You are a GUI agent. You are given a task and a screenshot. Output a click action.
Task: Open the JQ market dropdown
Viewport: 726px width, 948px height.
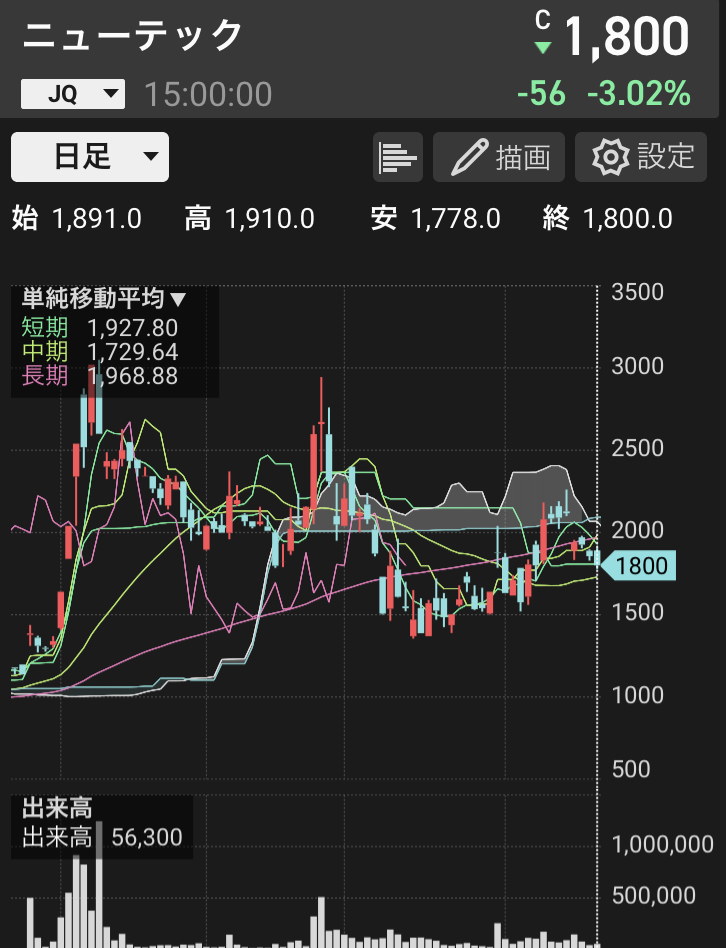[x=73, y=94]
